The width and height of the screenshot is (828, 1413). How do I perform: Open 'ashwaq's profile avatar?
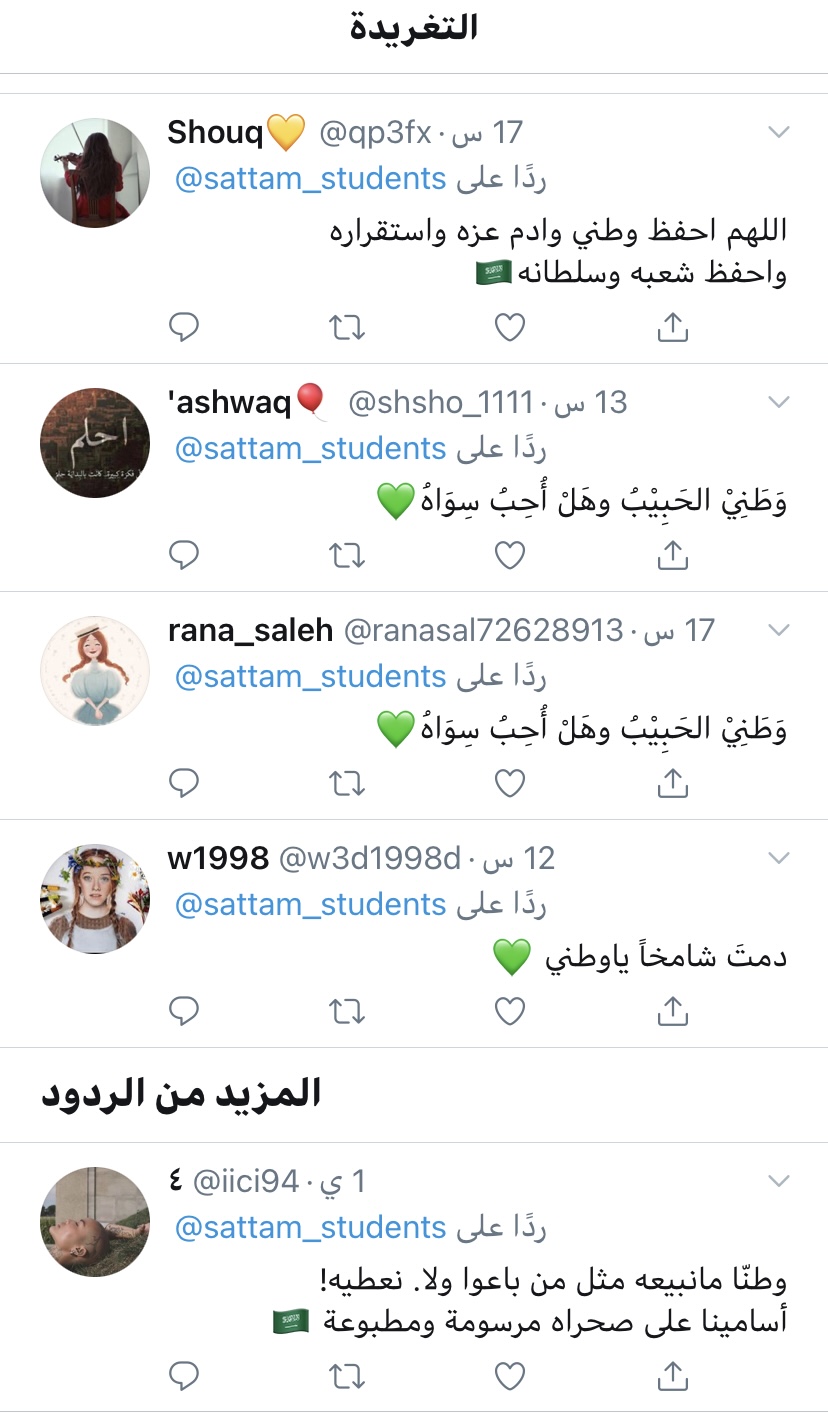95,443
